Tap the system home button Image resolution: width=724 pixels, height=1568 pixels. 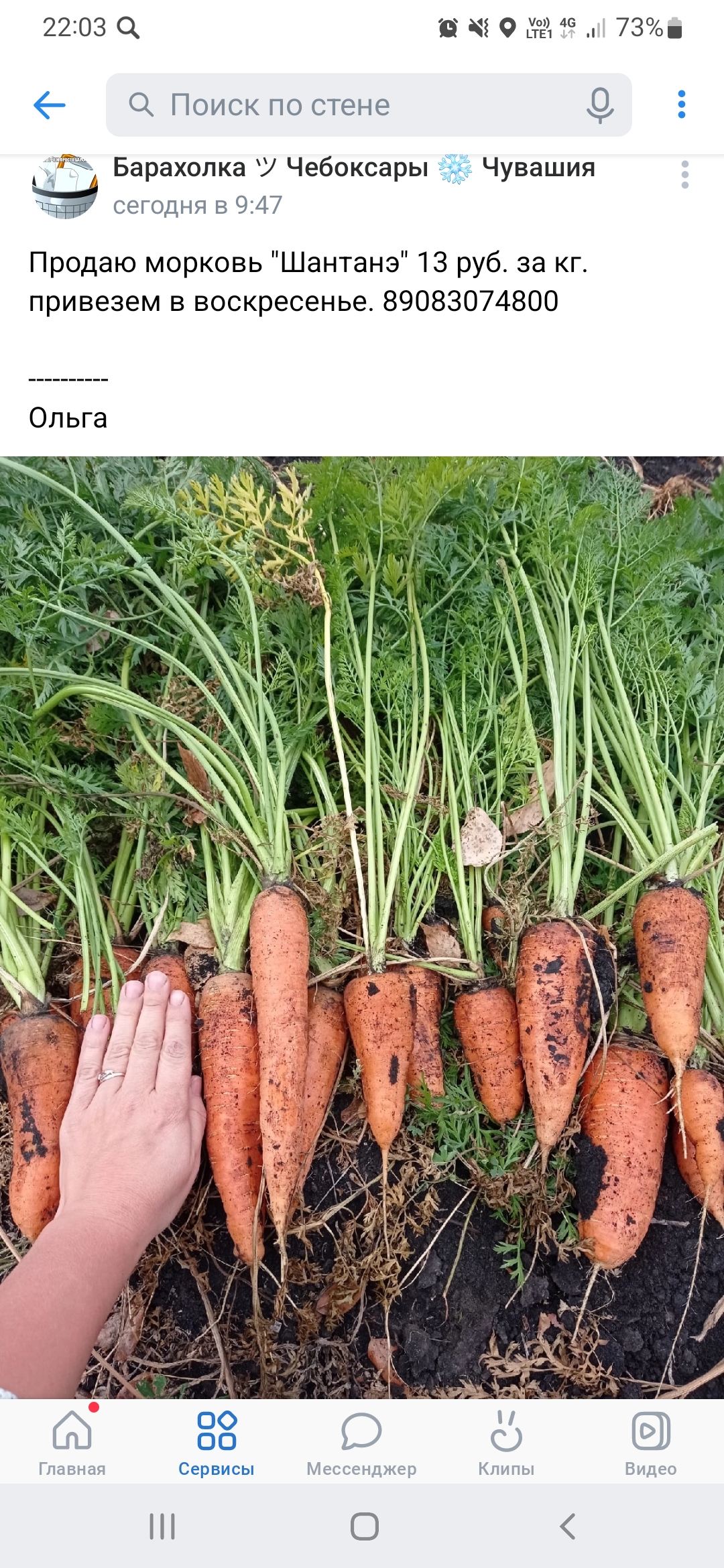(x=364, y=1526)
